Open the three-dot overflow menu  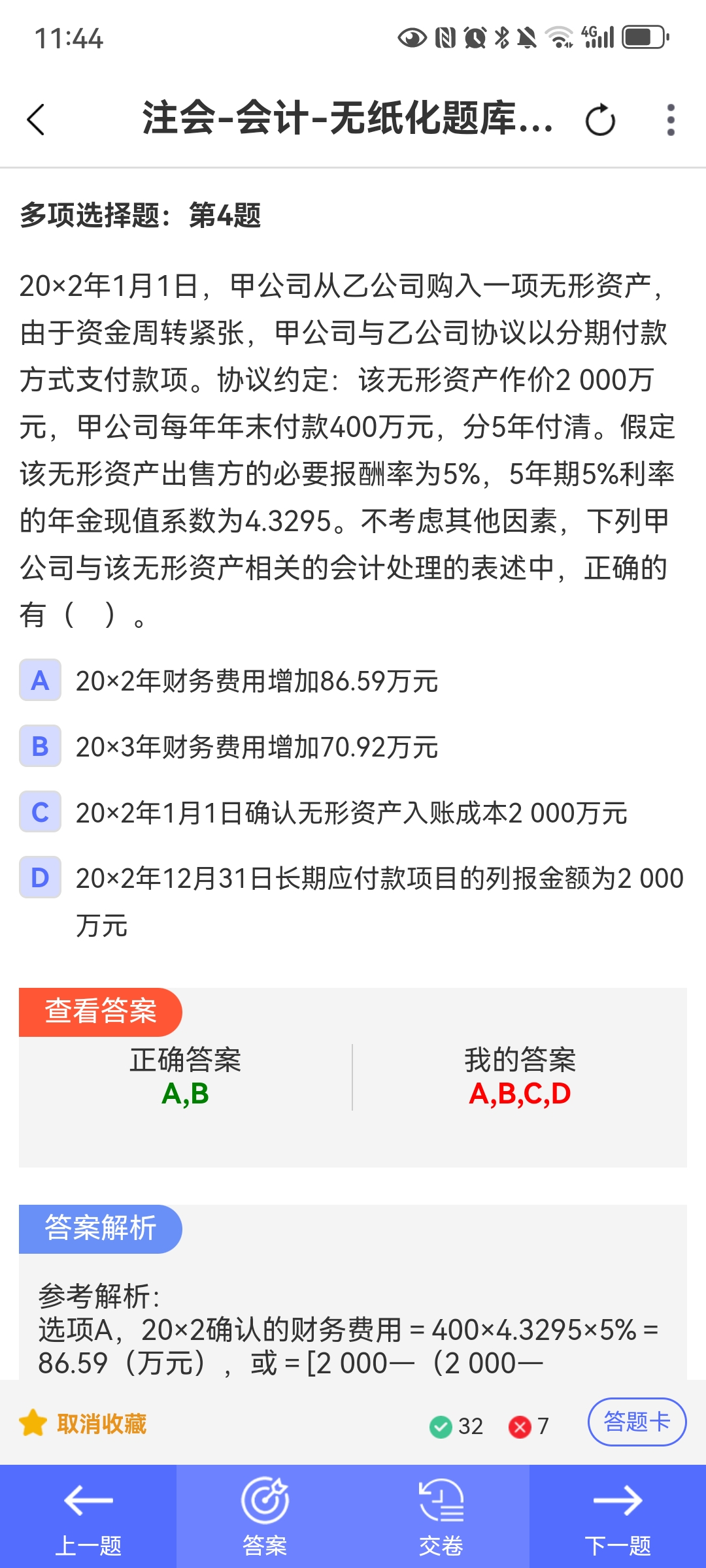671,120
